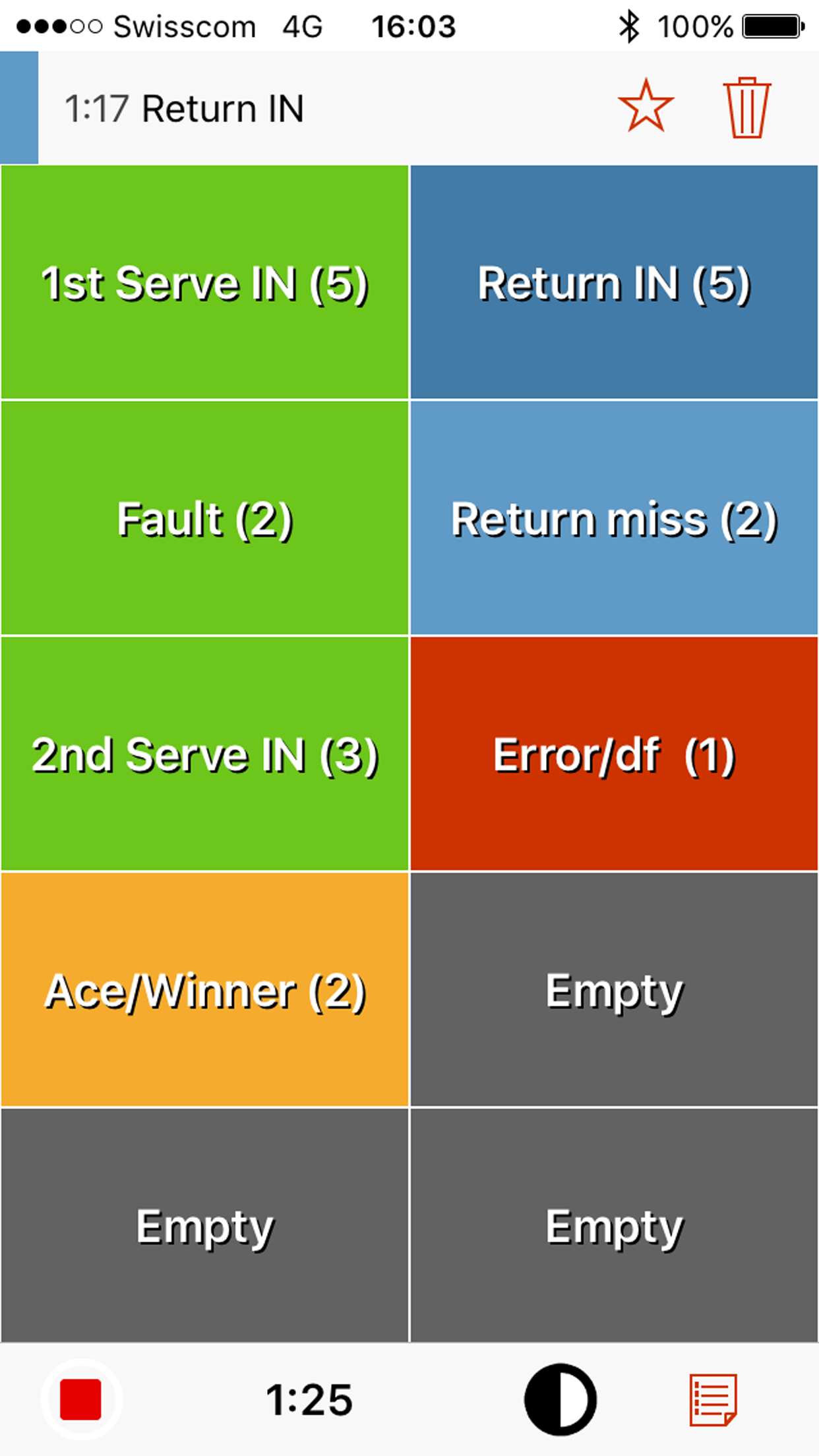Log an Error/df event
Image resolution: width=819 pixels, height=1456 pixels.
(613, 755)
